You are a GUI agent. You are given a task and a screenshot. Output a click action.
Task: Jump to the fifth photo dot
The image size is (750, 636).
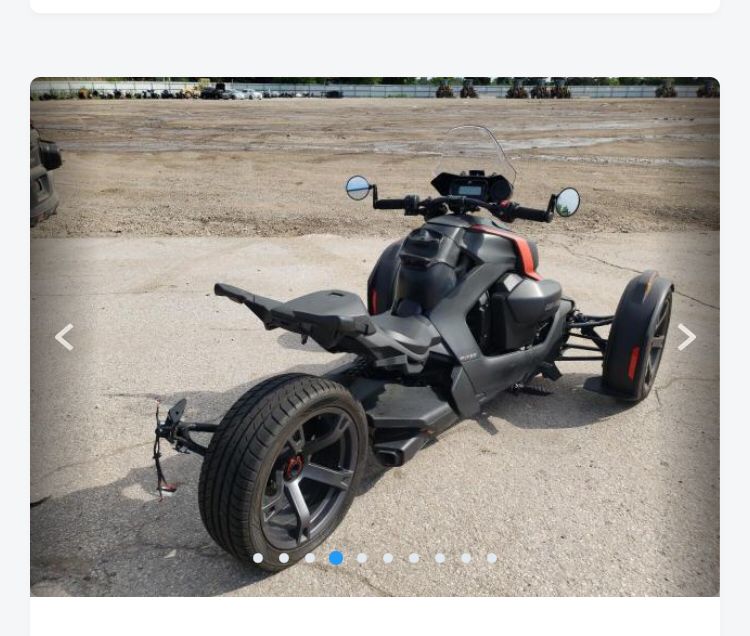pyautogui.click(x=362, y=558)
